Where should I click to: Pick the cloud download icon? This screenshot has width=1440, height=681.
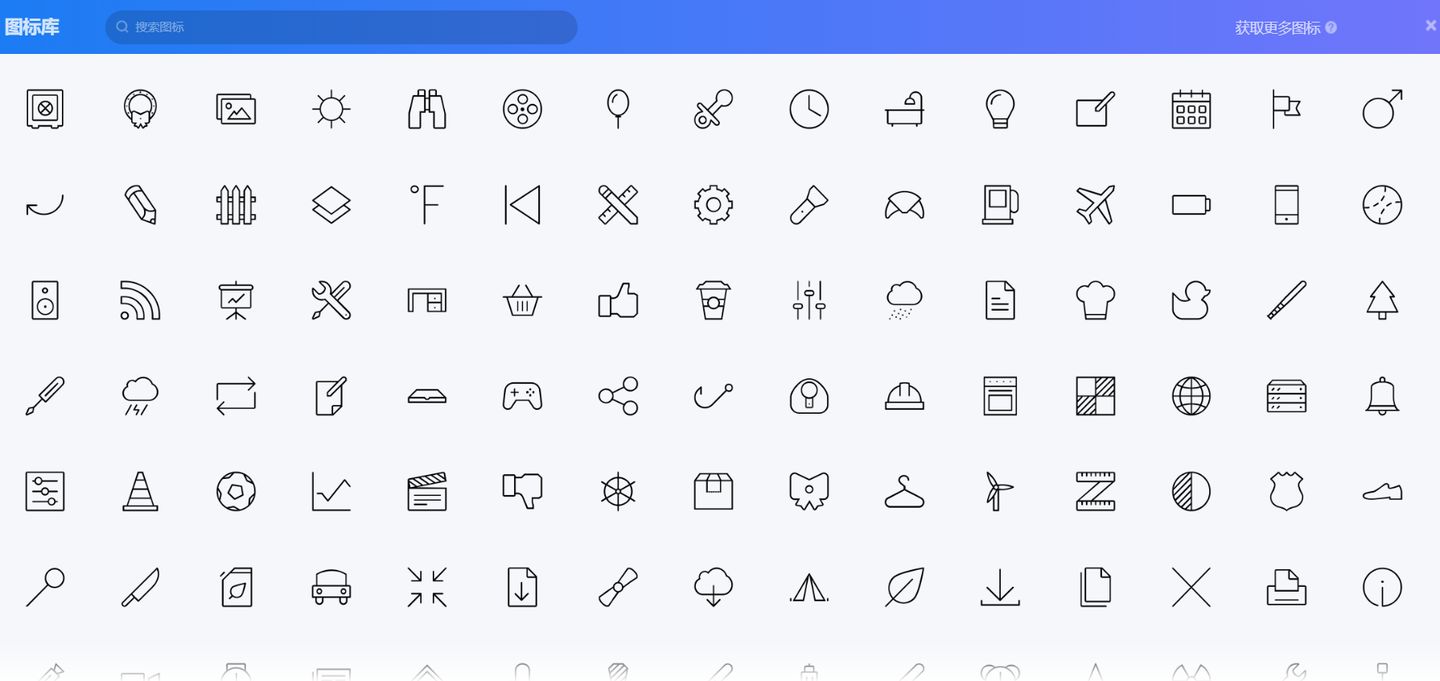[713, 587]
